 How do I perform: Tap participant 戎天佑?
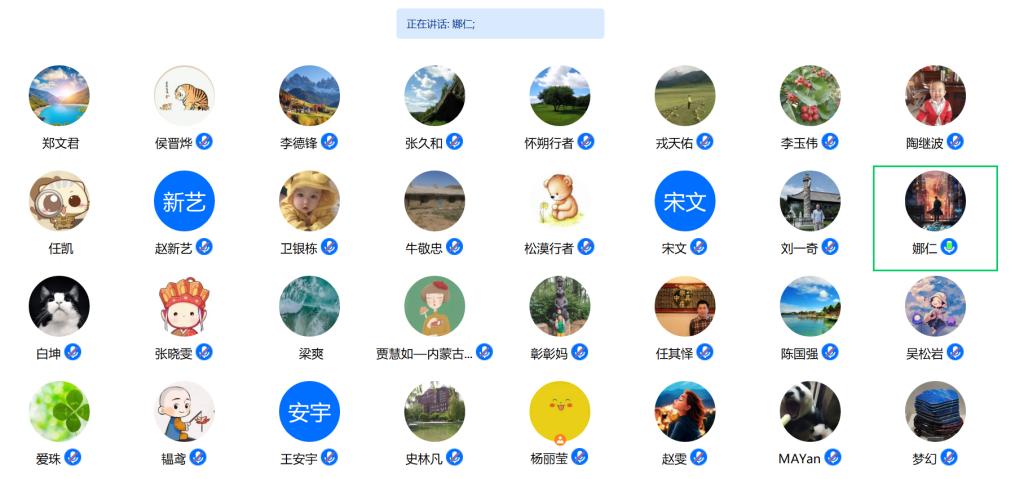click(685, 96)
